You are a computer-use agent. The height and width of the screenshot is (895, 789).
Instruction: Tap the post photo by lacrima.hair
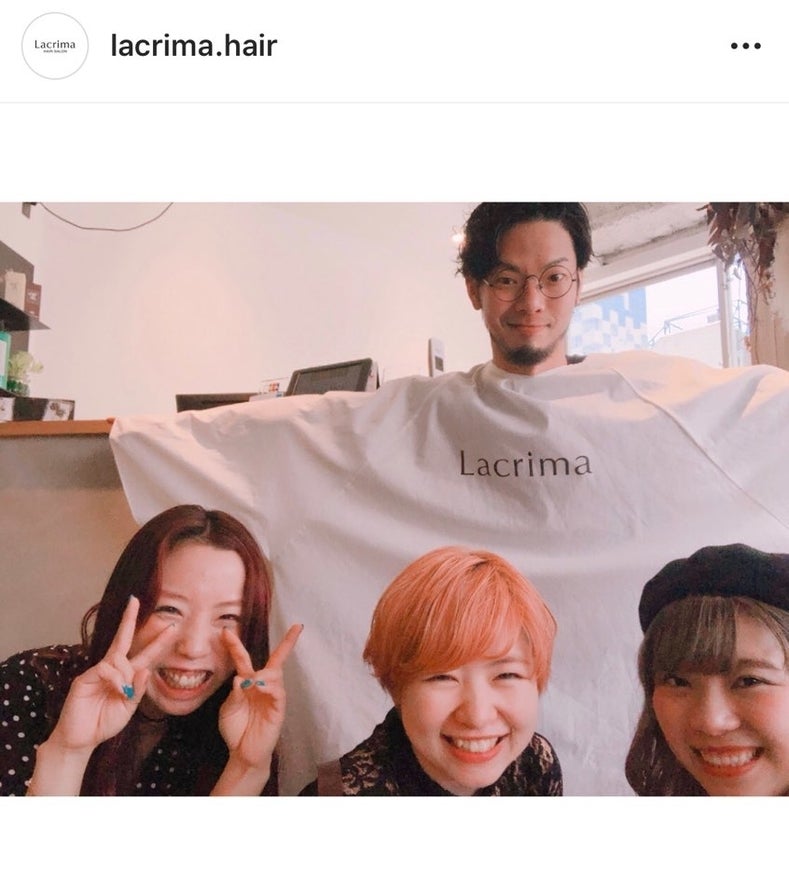pos(394,498)
